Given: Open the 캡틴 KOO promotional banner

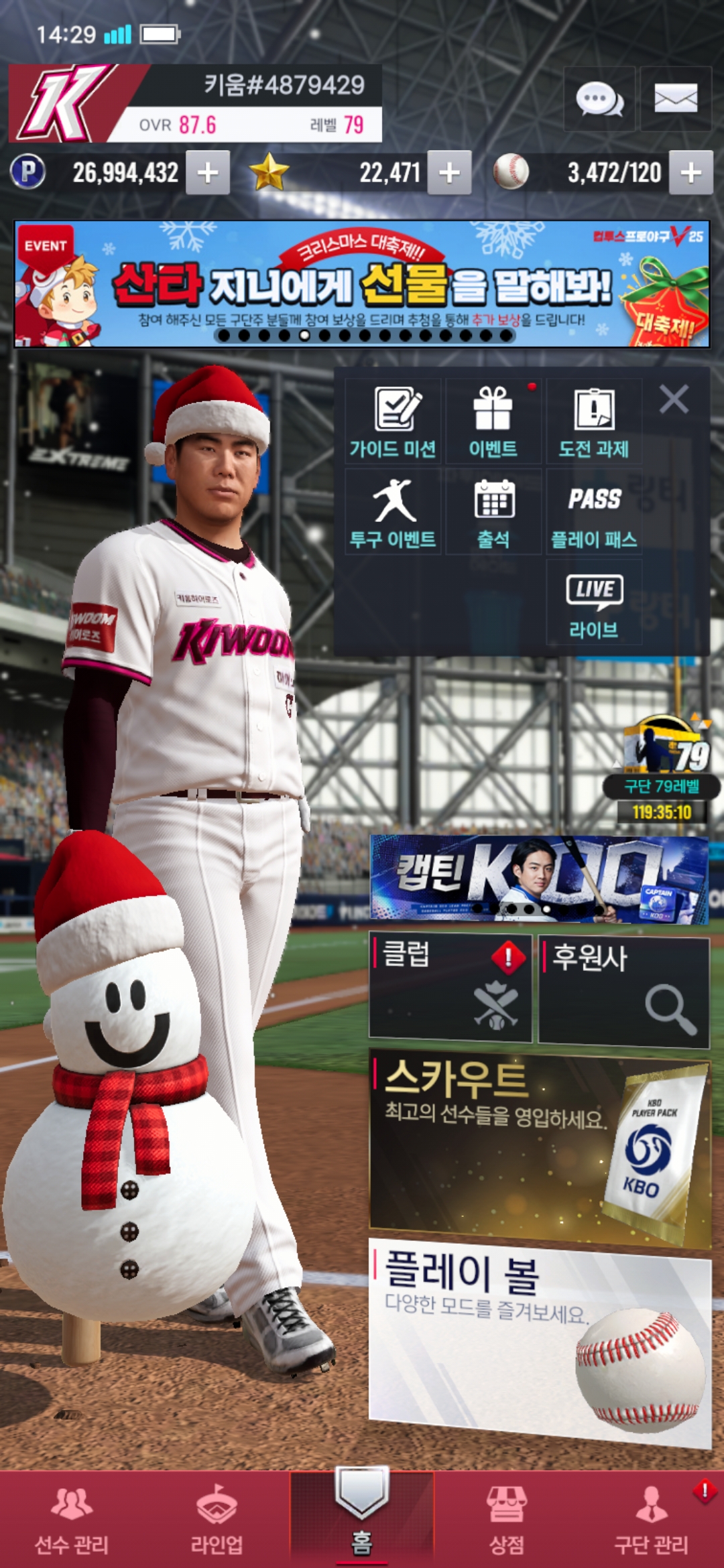Looking at the screenshot, I should pos(539,879).
